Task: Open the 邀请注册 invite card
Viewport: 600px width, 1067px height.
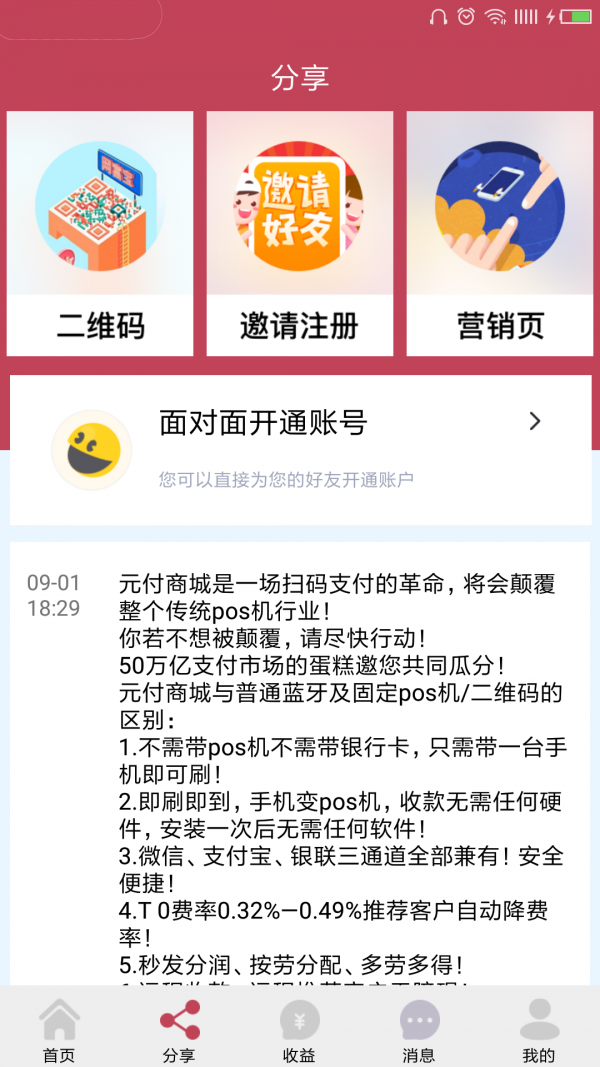Action: click(299, 234)
